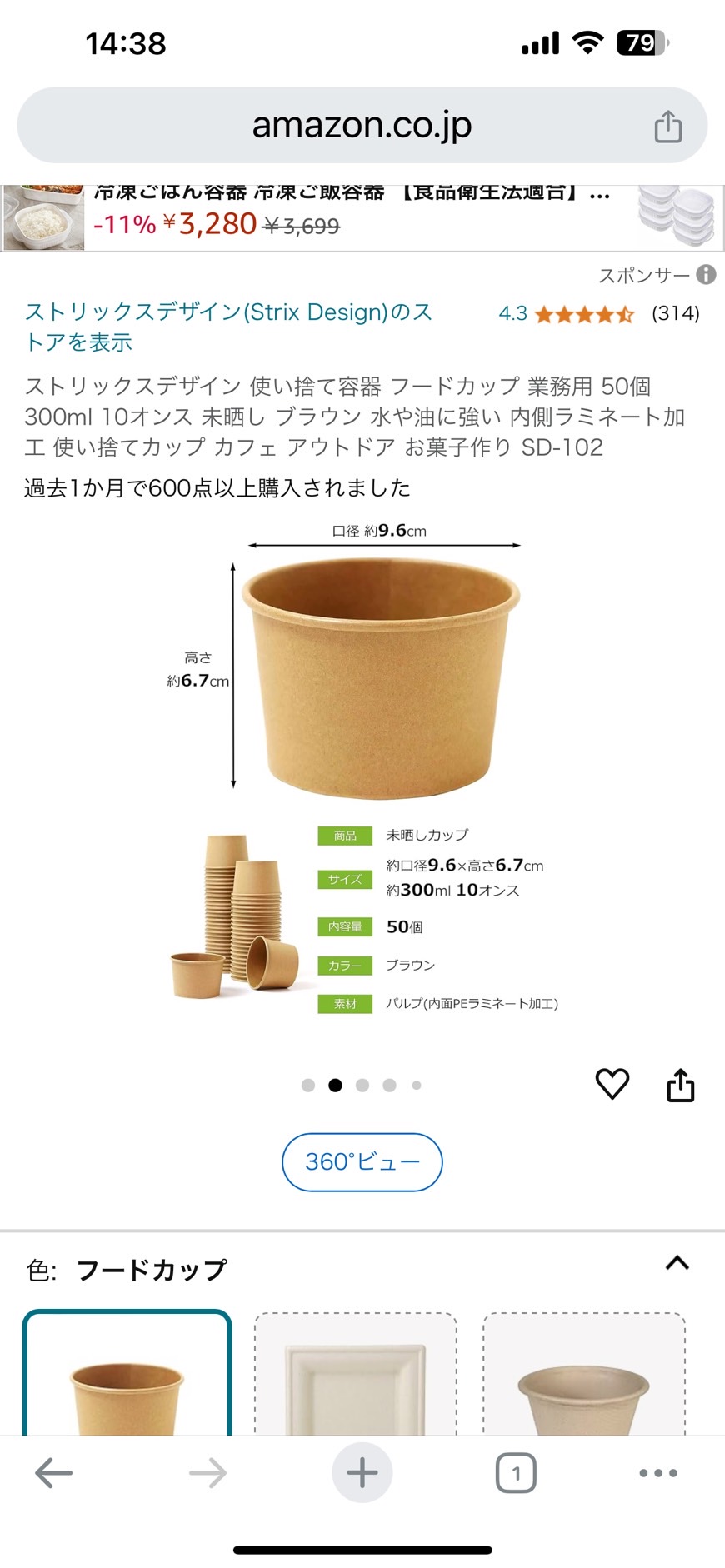Choose the white square plate variant
The height and width of the screenshot is (1568, 725).
(x=356, y=1375)
